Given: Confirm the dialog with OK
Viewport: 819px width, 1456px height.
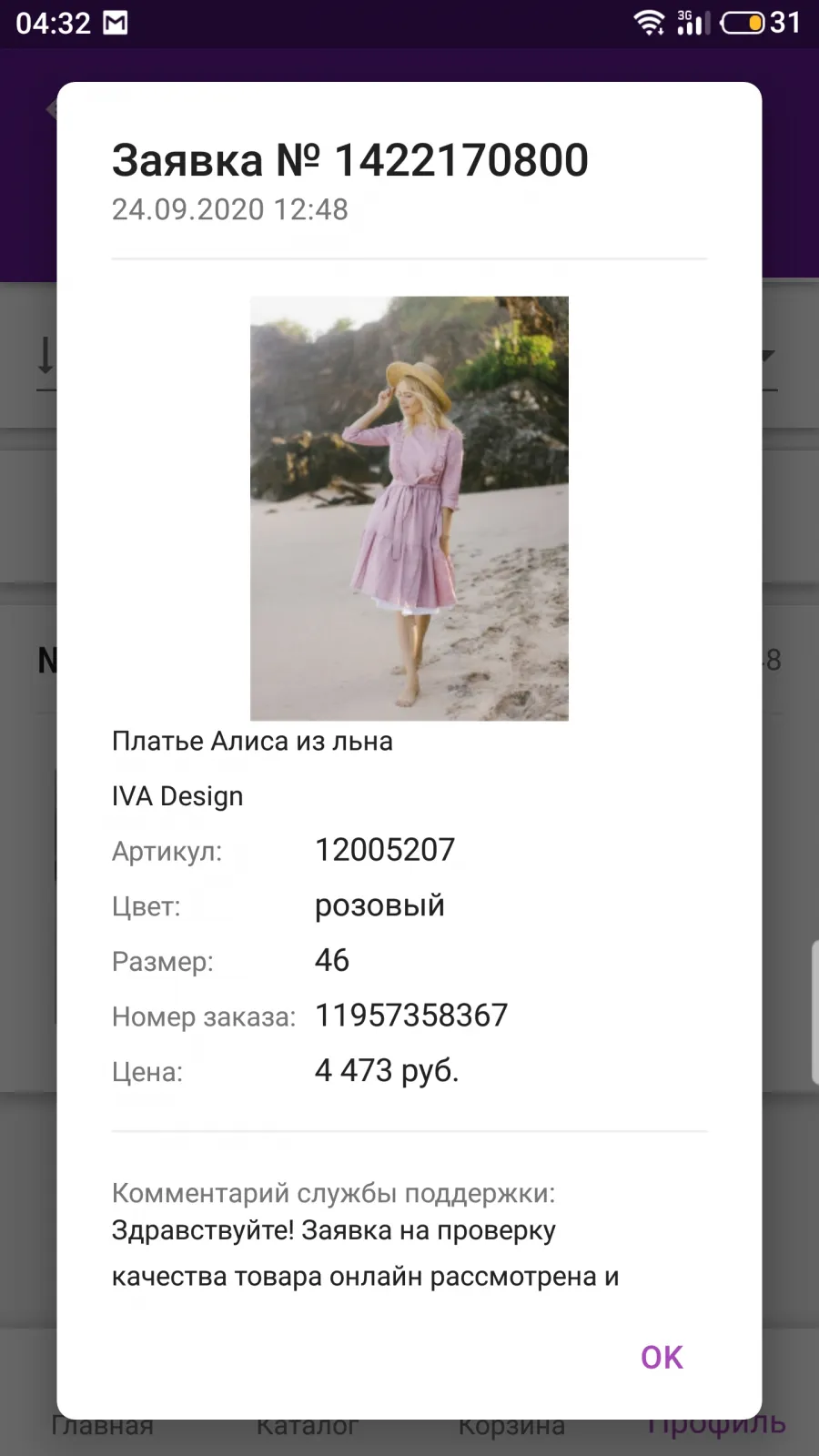Looking at the screenshot, I should click(662, 1357).
